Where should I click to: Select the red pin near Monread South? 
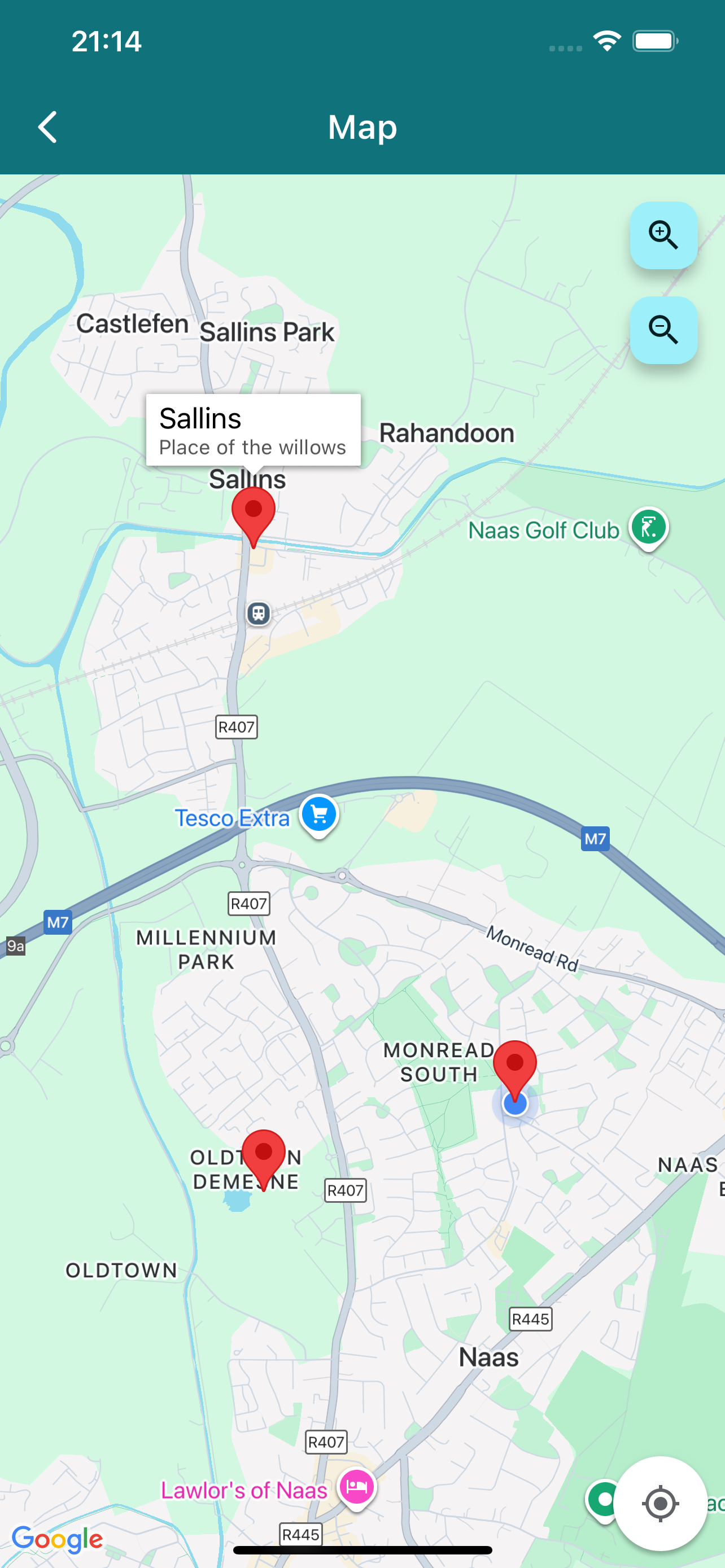pyautogui.click(x=515, y=1066)
